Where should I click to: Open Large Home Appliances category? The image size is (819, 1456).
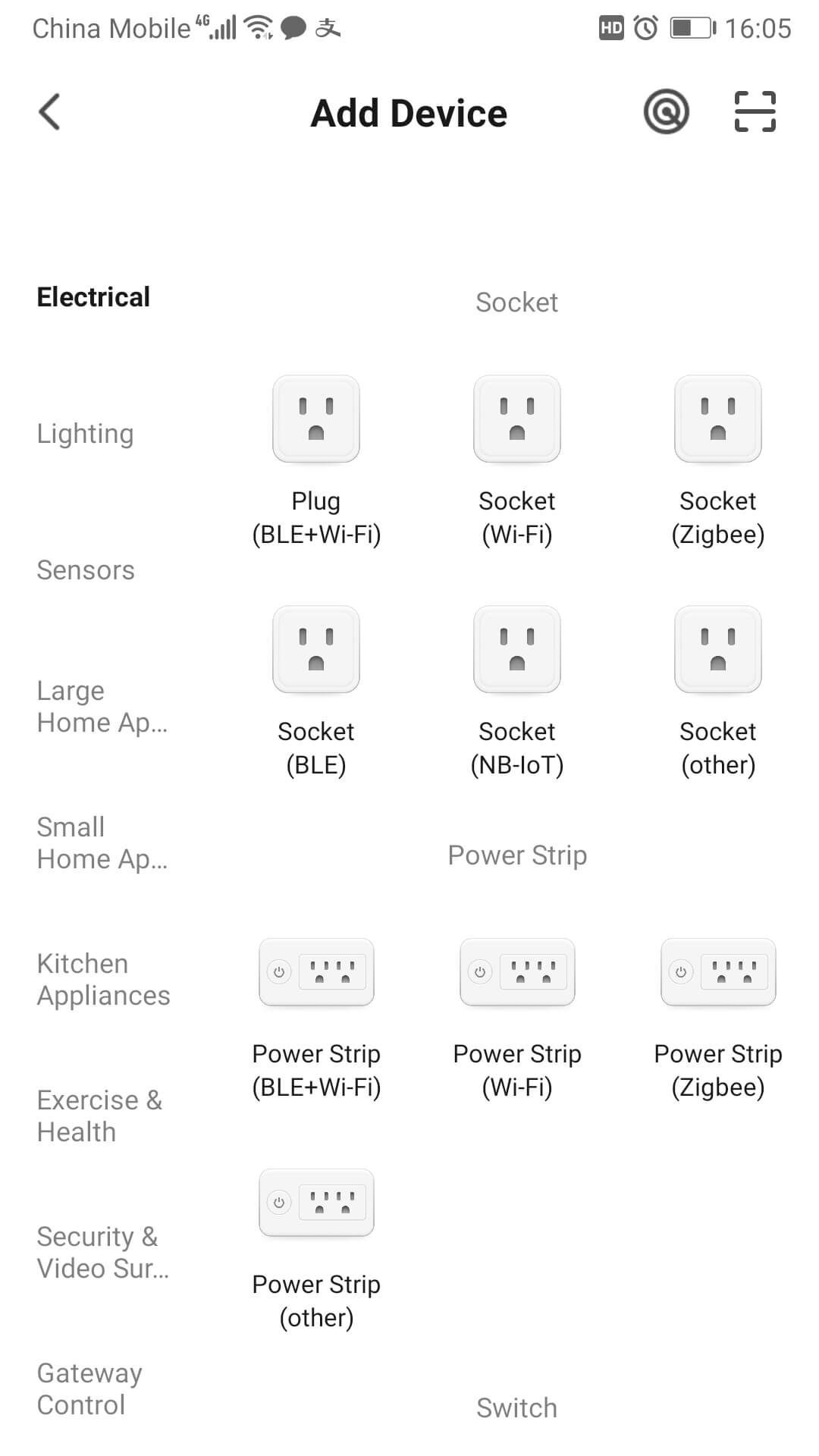pyautogui.click(x=102, y=707)
